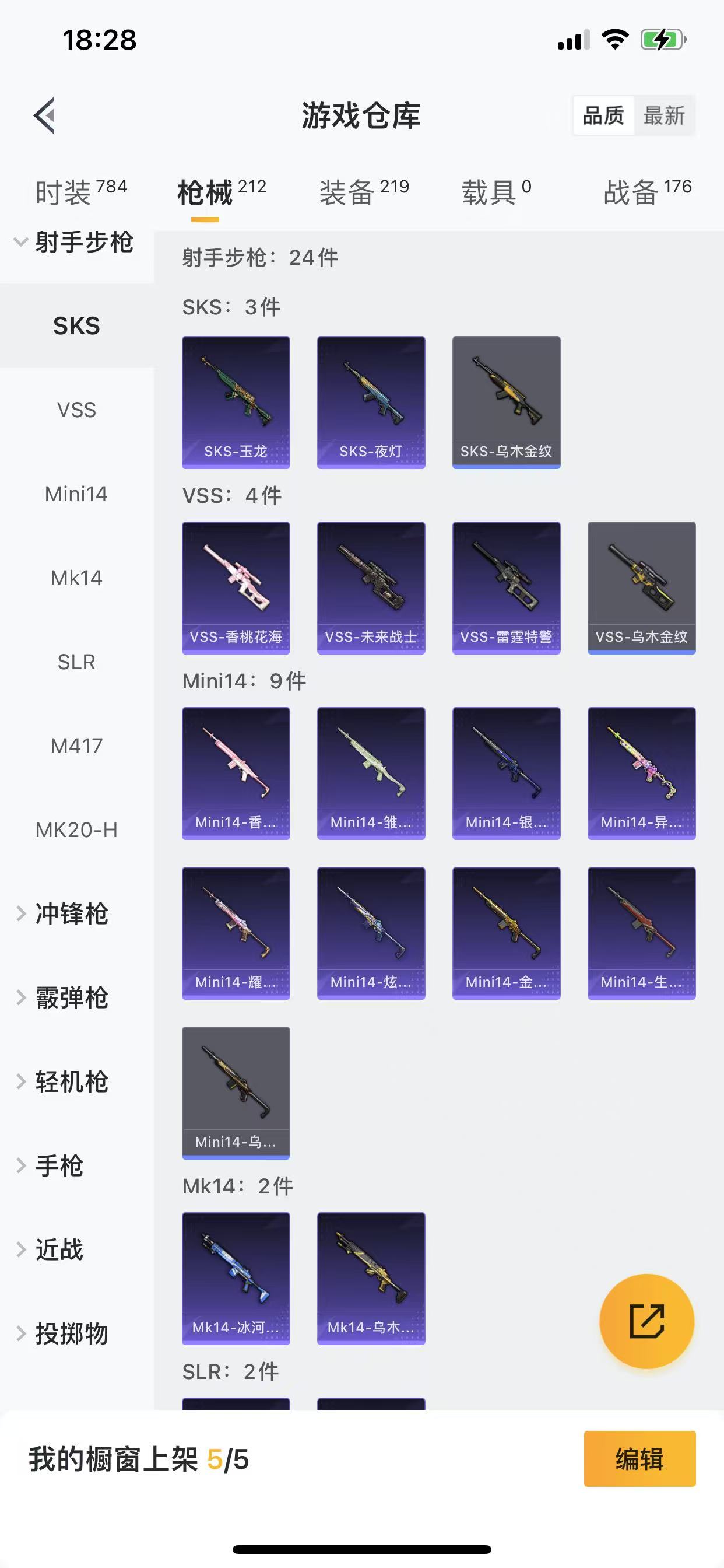Open the SKS-玉龙 skin
This screenshot has height=1568, width=724.
click(236, 402)
